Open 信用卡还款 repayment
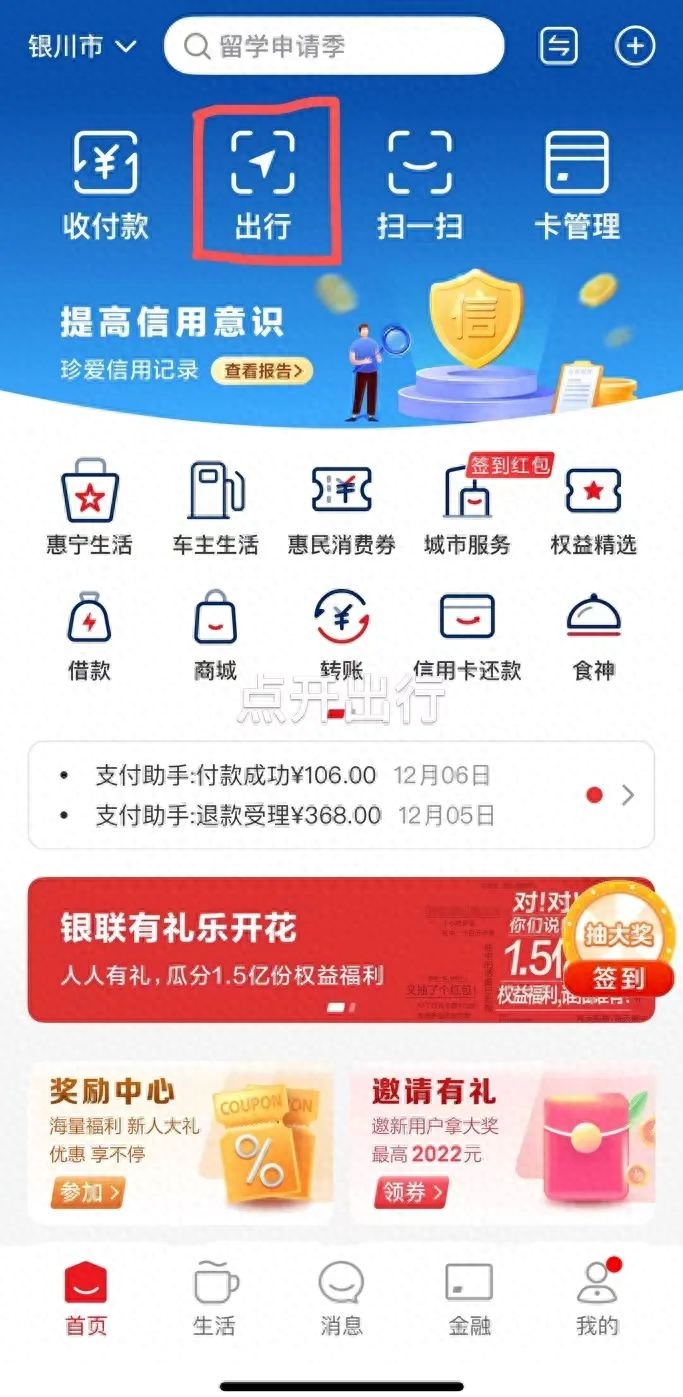683x1397 pixels. tap(467, 635)
